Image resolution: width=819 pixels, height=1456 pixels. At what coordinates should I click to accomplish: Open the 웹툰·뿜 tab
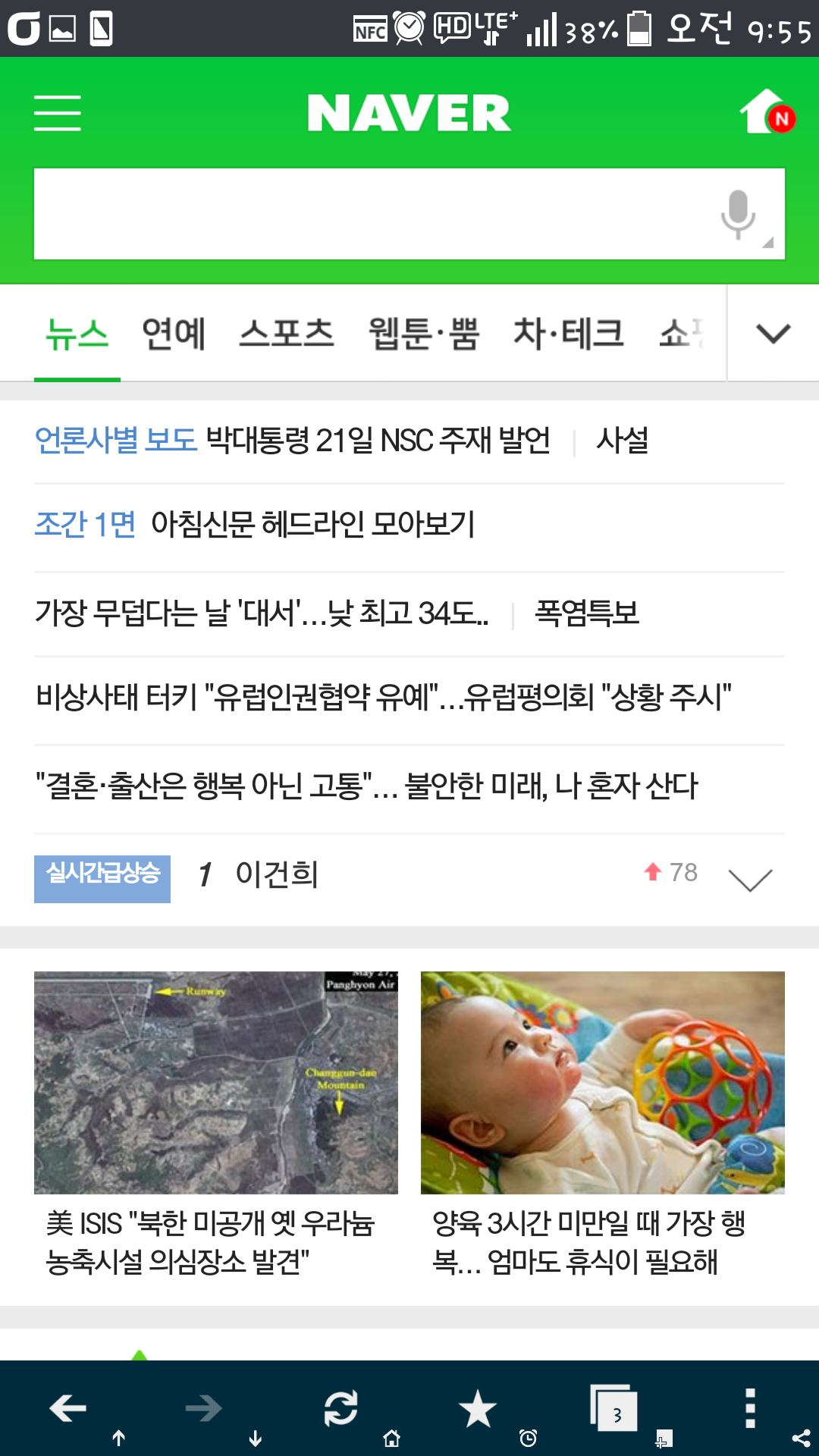pos(424,334)
